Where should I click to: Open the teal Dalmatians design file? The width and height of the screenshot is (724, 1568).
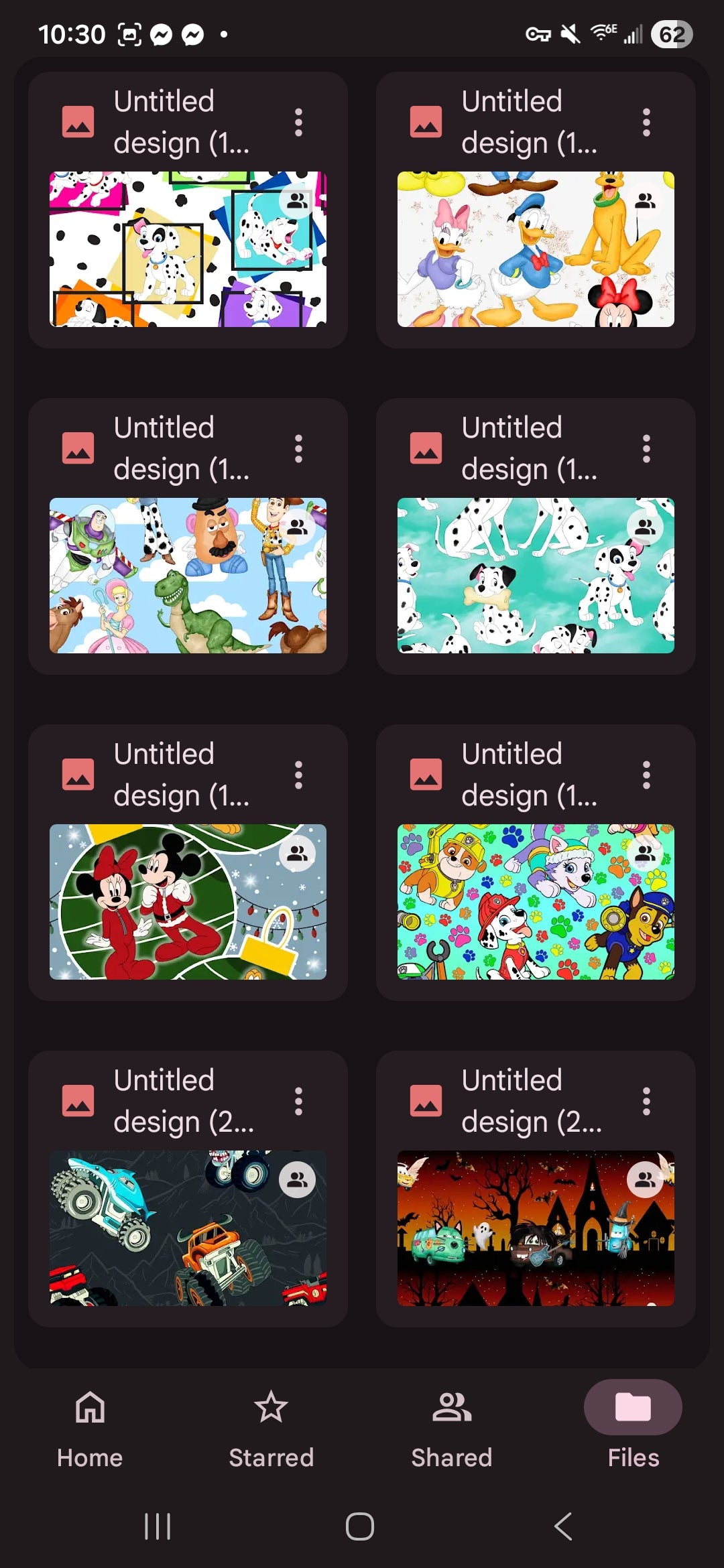coord(536,576)
